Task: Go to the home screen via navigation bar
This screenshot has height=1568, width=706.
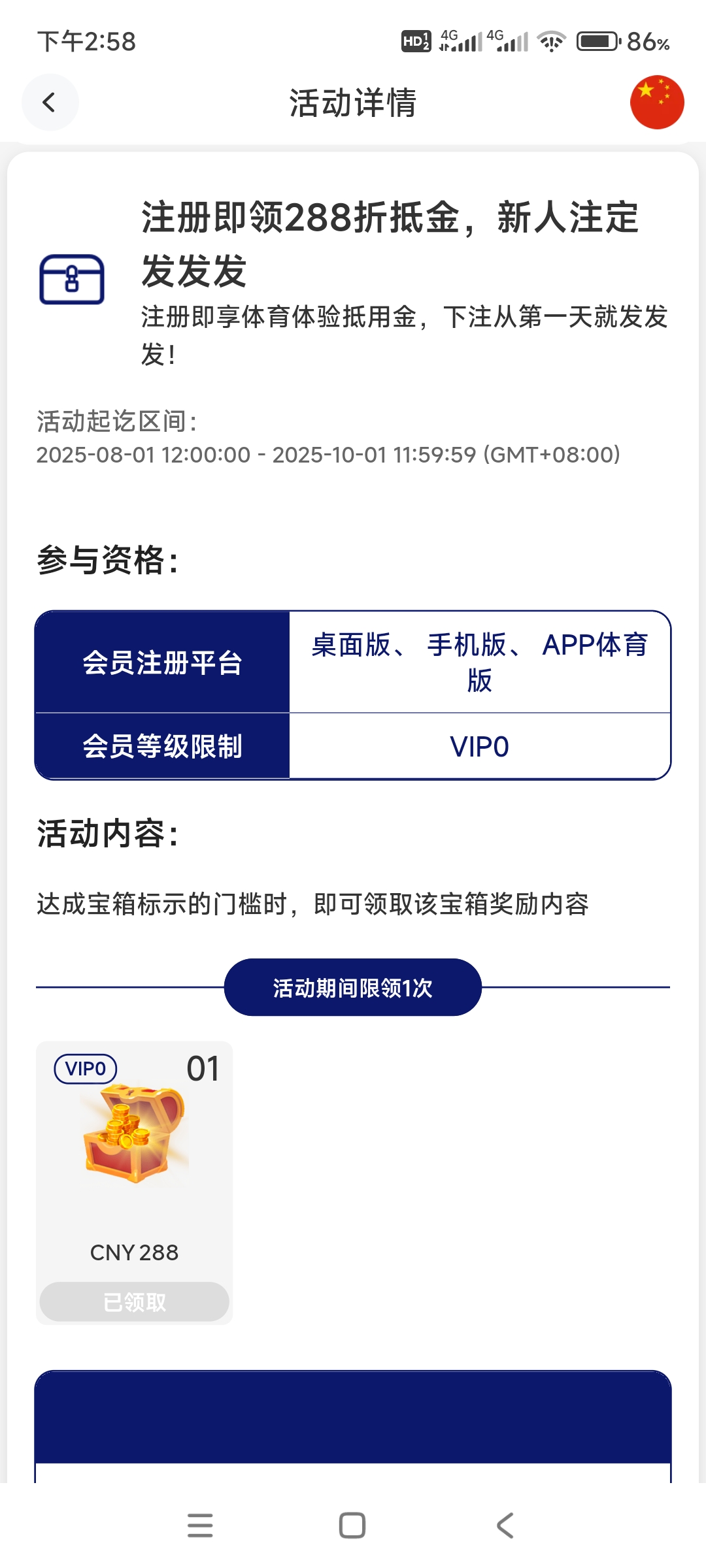Action: tap(352, 1526)
